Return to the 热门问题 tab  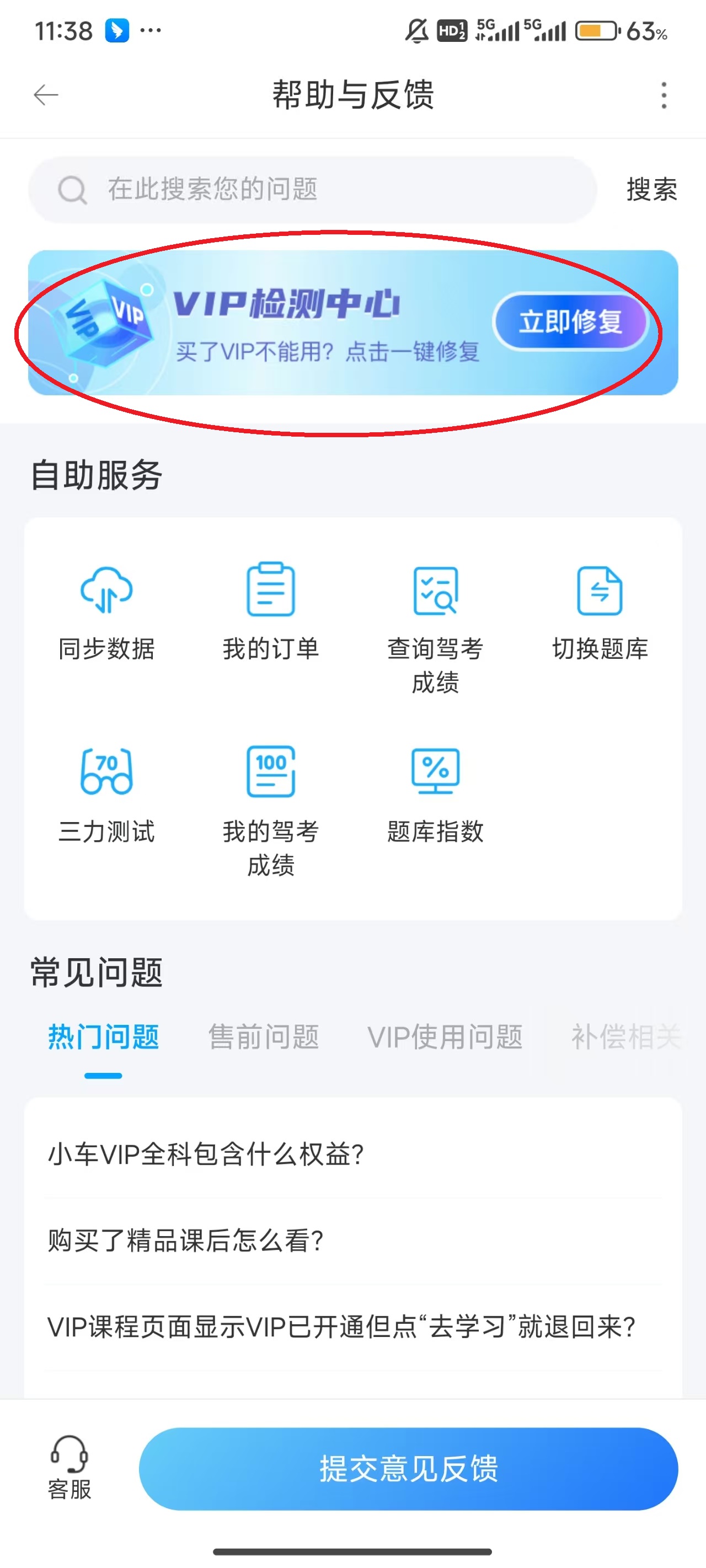point(103,1038)
